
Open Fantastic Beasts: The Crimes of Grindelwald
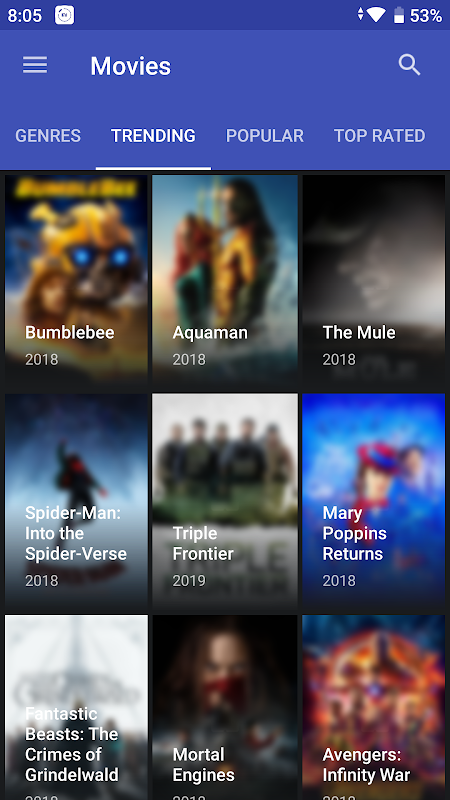point(77,707)
